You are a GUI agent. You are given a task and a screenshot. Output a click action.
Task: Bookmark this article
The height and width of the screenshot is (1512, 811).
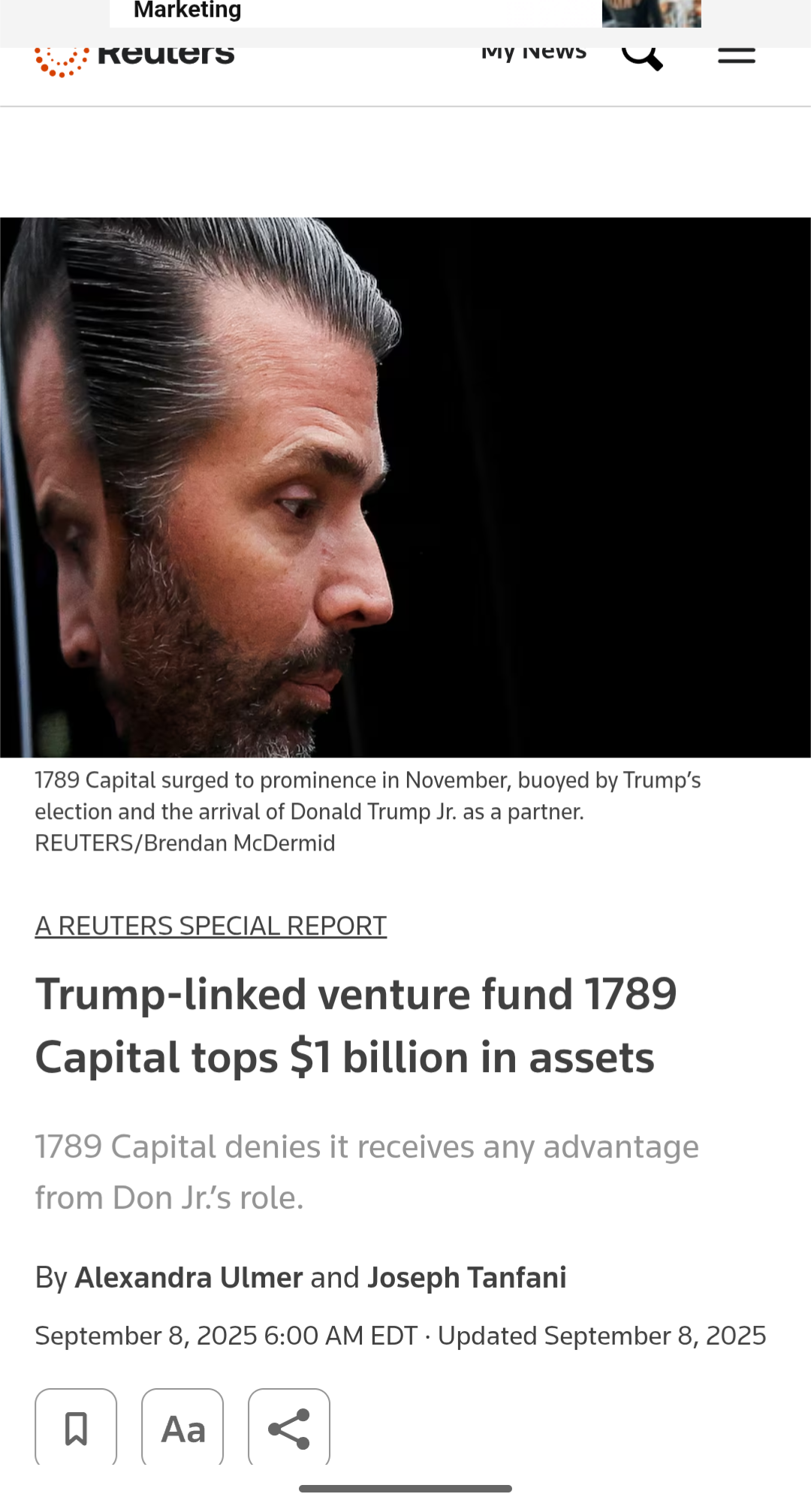[76, 1427]
